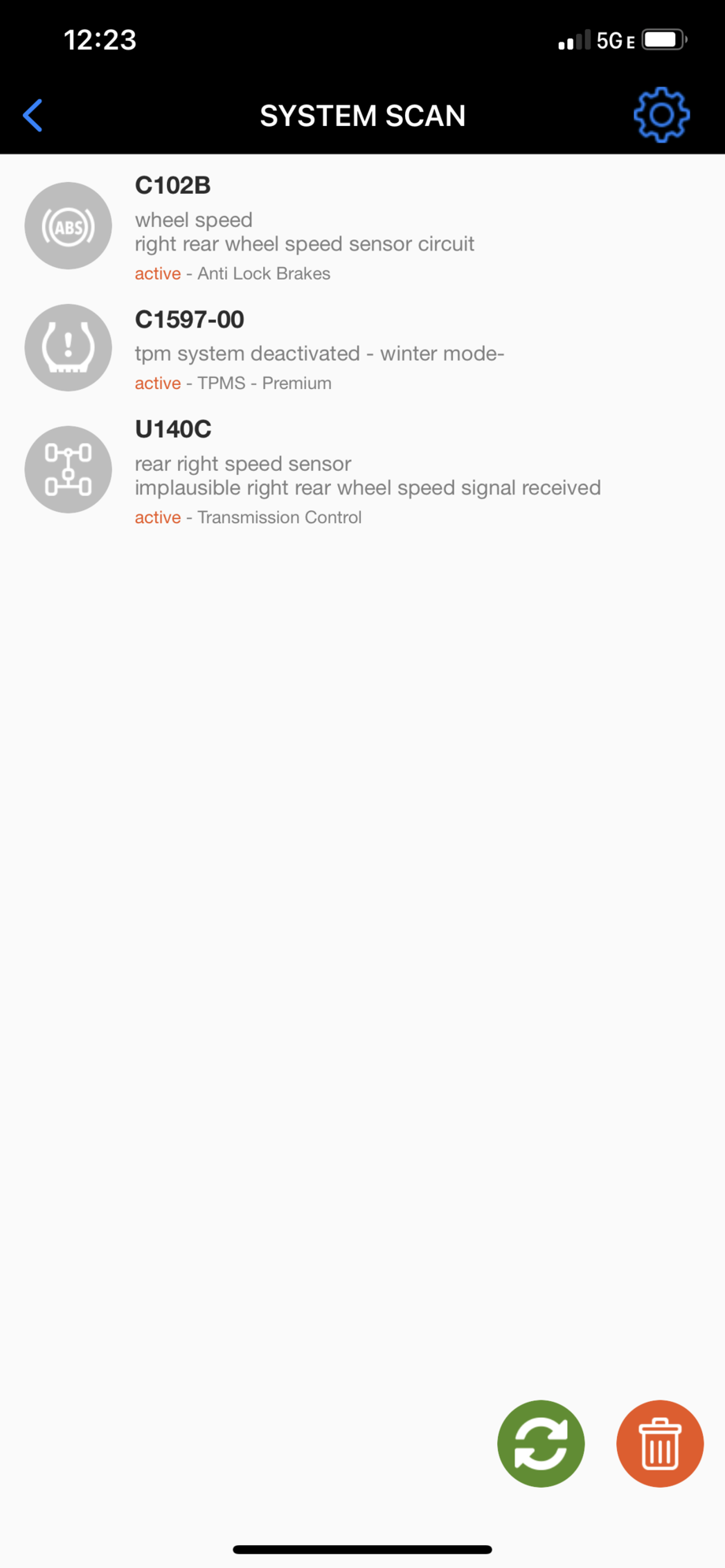Rescan with the green refresh button
The image size is (725, 1568).
click(541, 1443)
